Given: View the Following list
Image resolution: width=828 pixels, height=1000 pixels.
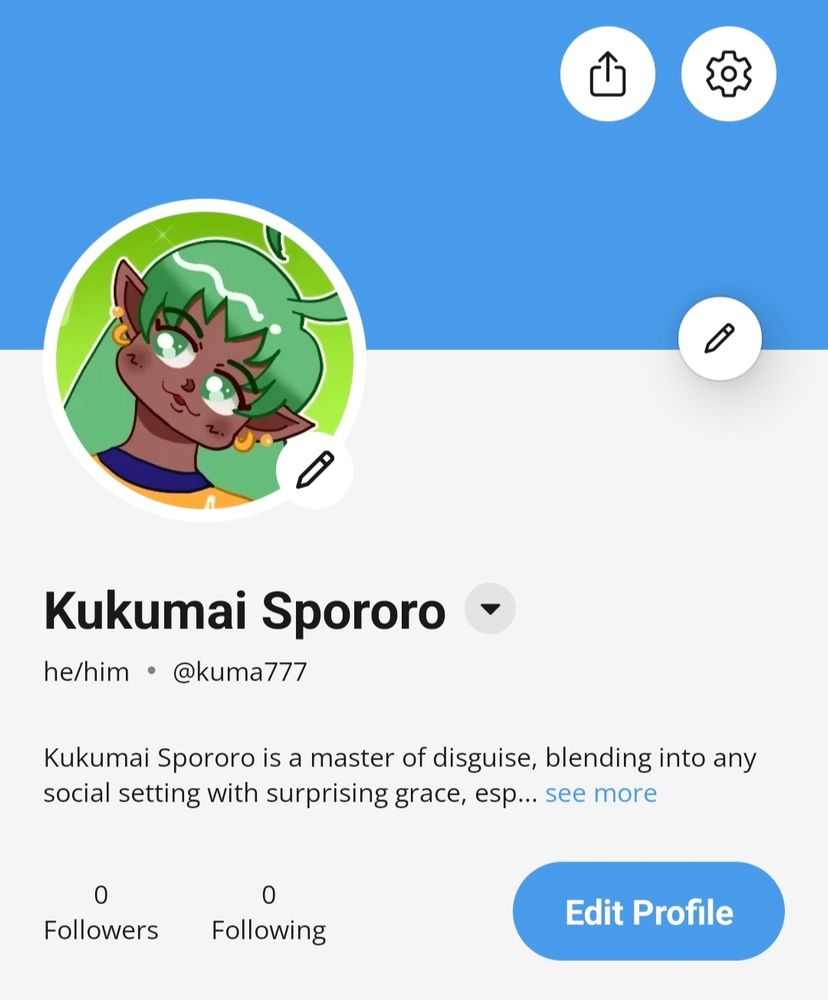Looking at the screenshot, I should (x=269, y=913).
